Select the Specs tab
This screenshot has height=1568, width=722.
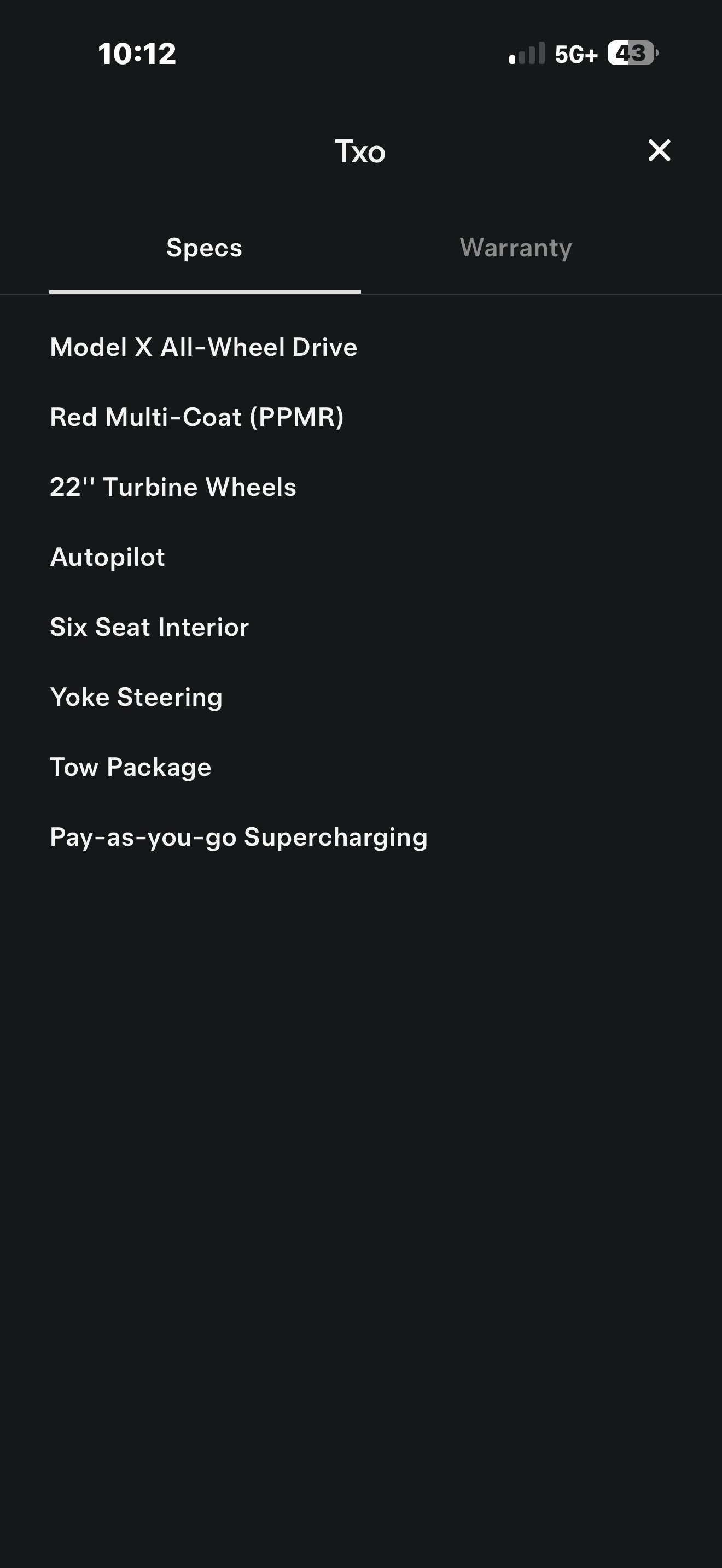click(x=205, y=248)
